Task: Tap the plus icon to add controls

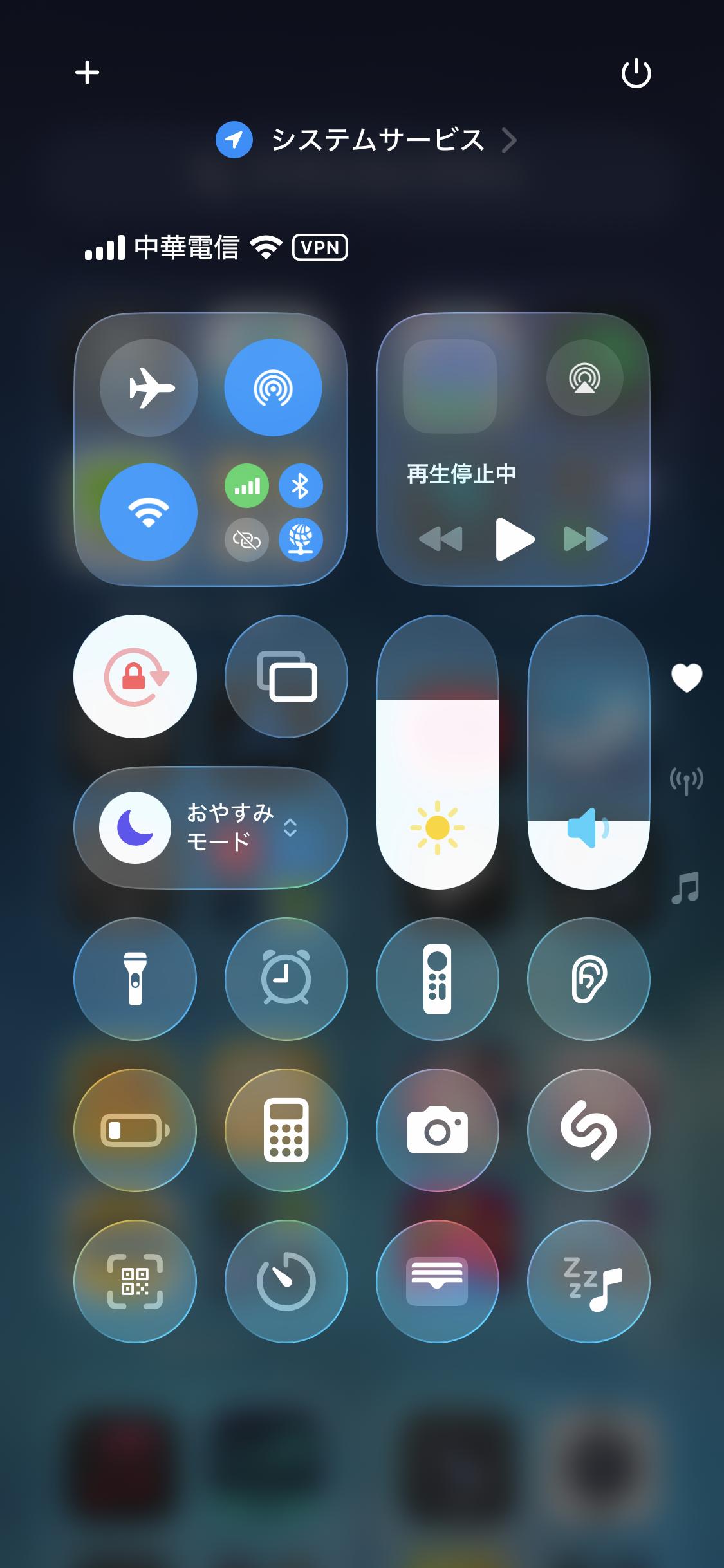Action: point(87,73)
